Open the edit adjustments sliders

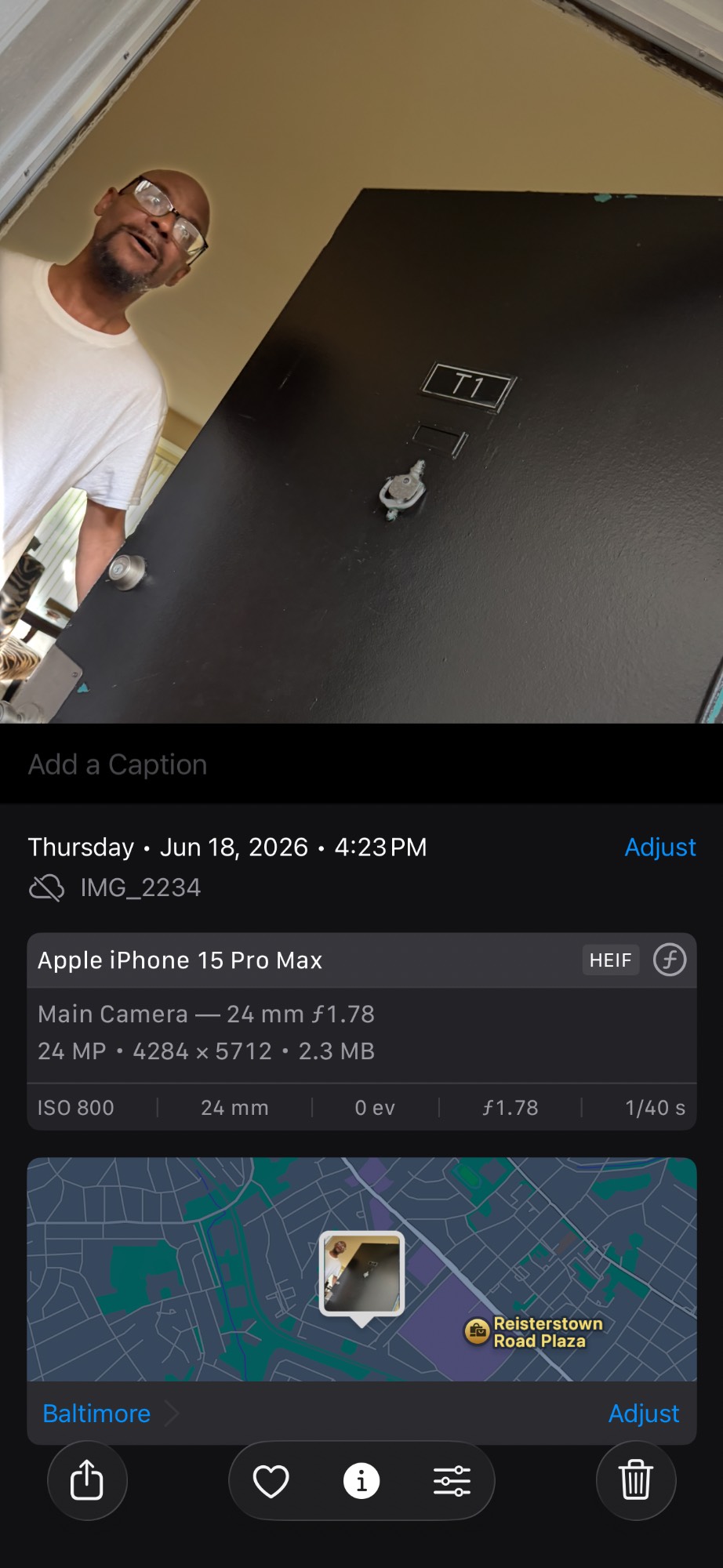(452, 1481)
